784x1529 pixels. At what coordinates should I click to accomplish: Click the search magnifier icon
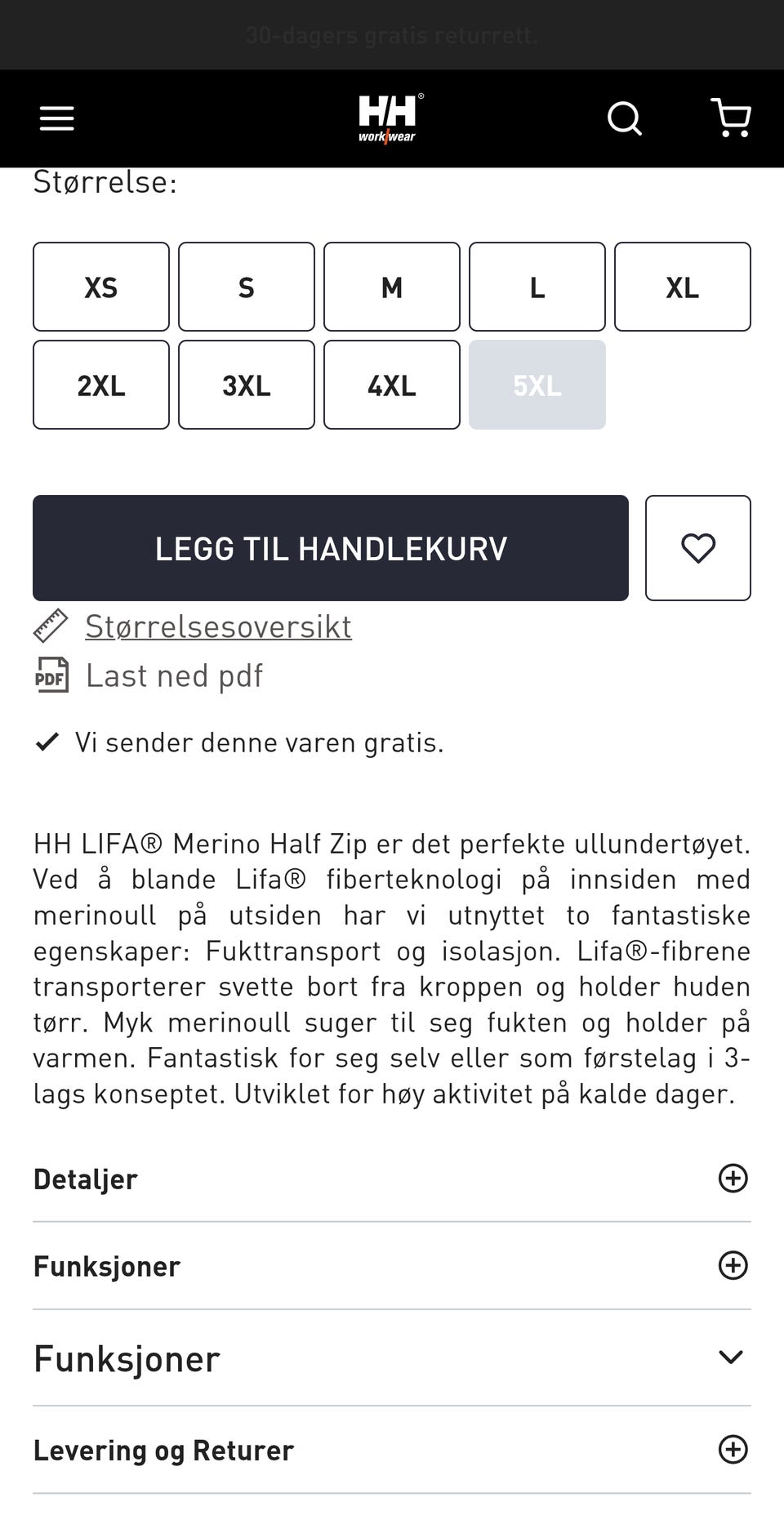pyautogui.click(x=624, y=118)
